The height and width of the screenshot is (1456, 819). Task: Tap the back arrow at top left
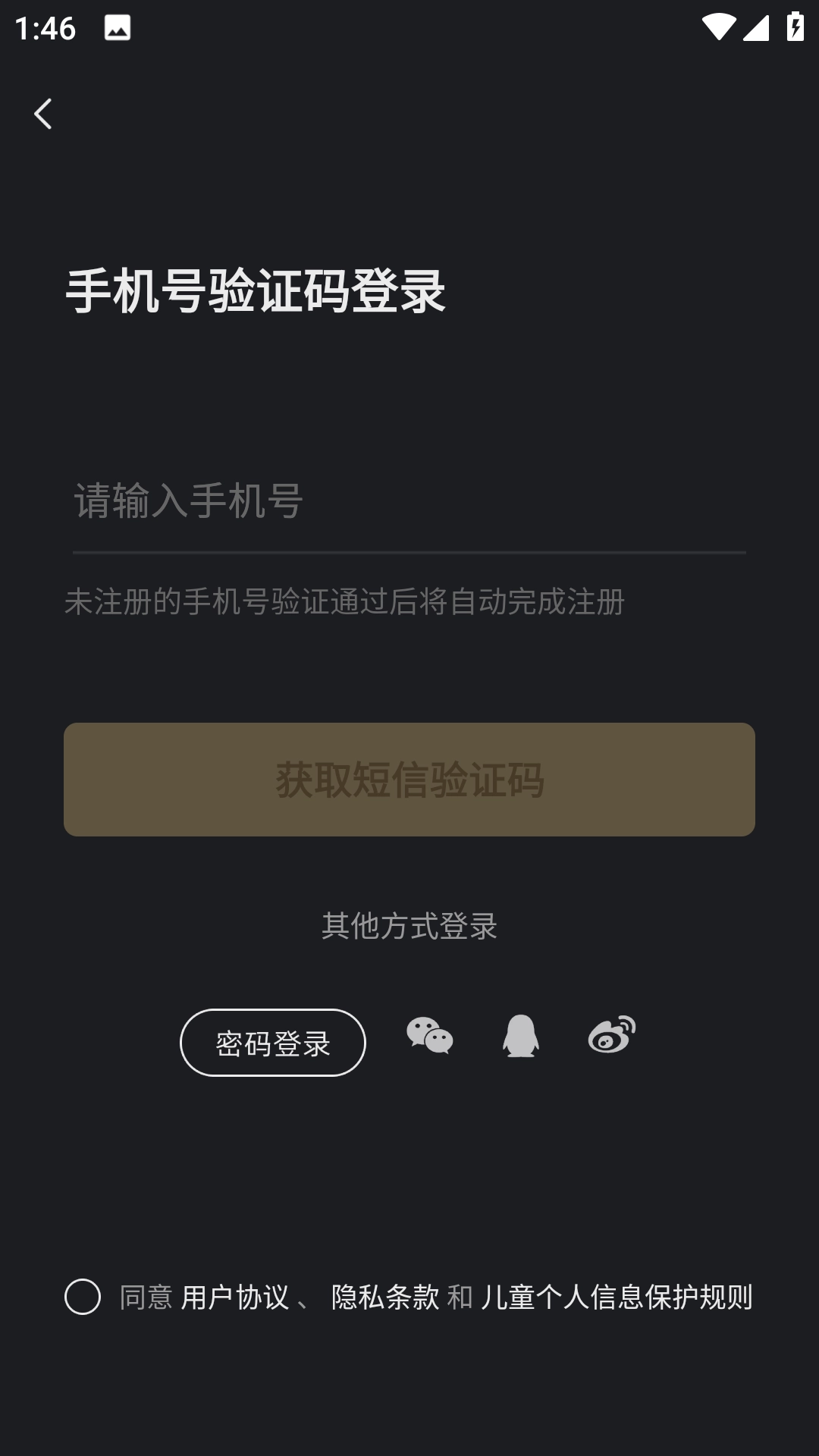pyautogui.click(x=43, y=114)
